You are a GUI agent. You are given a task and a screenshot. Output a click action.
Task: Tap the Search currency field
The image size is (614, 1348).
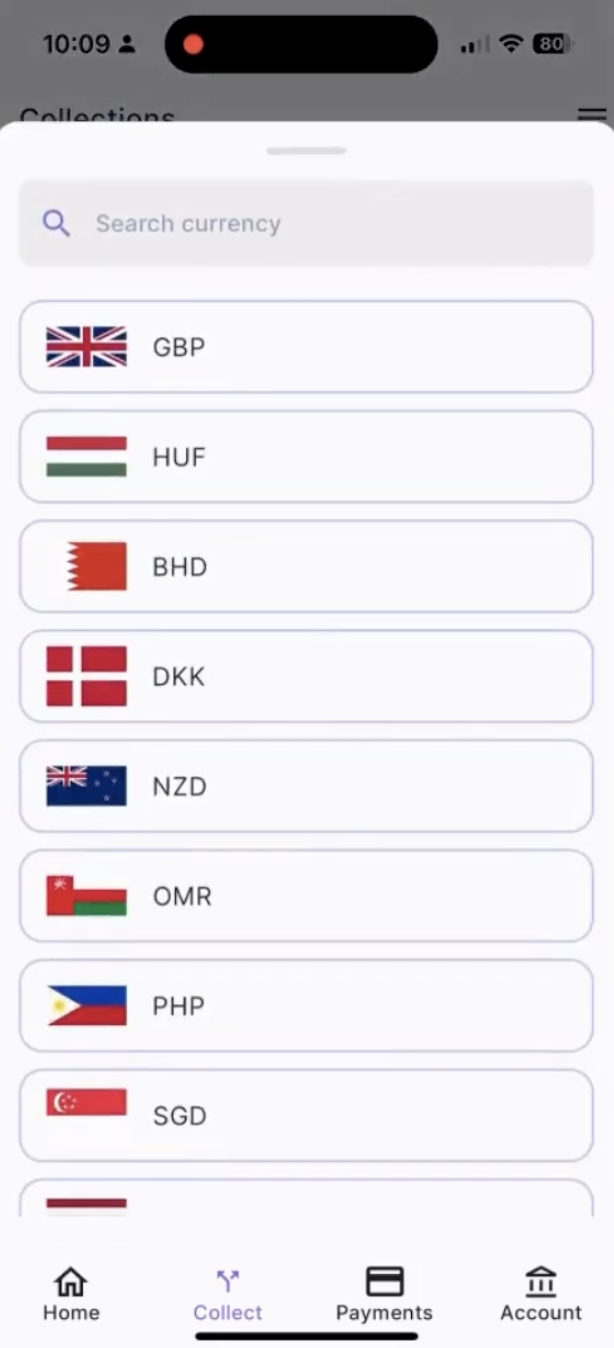pyautogui.click(x=306, y=223)
